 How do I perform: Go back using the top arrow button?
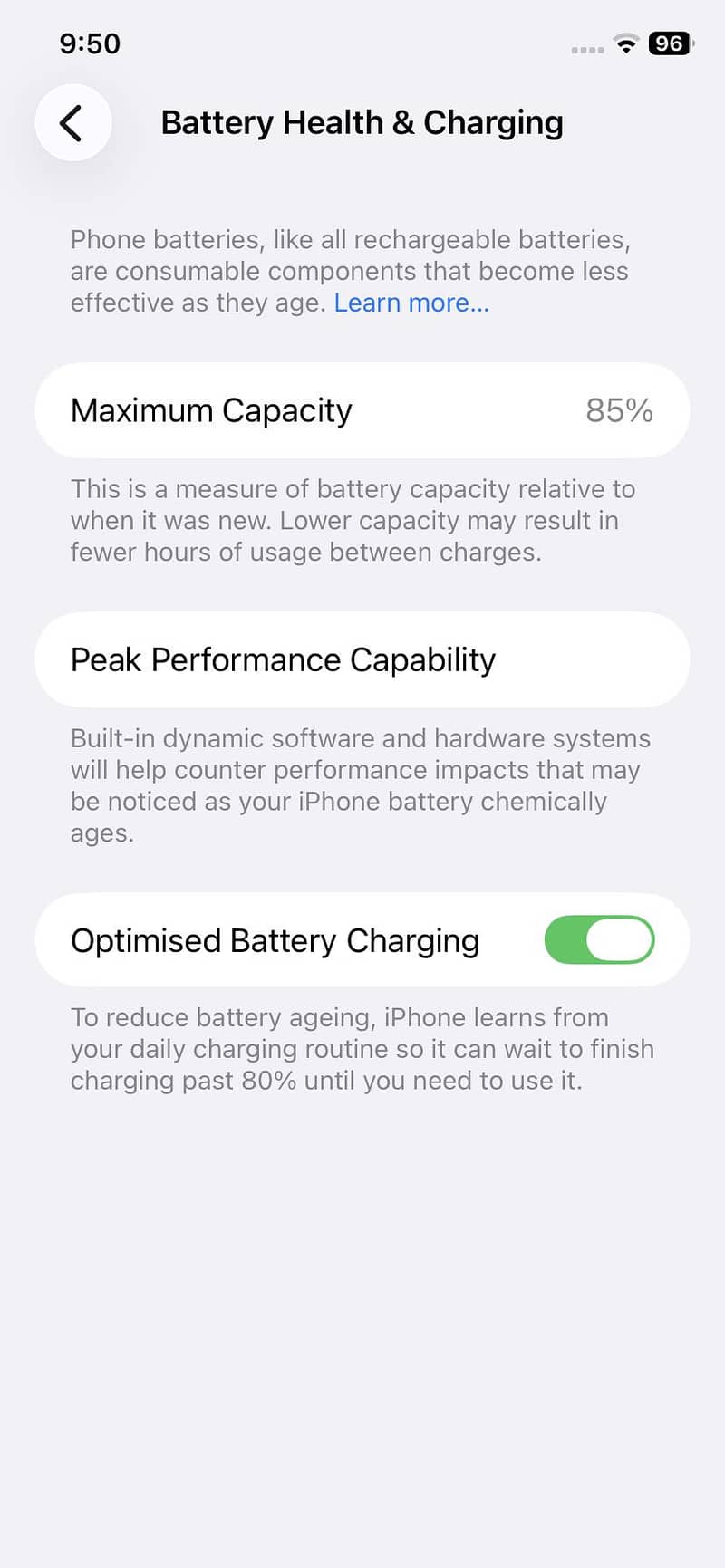coord(72,122)
